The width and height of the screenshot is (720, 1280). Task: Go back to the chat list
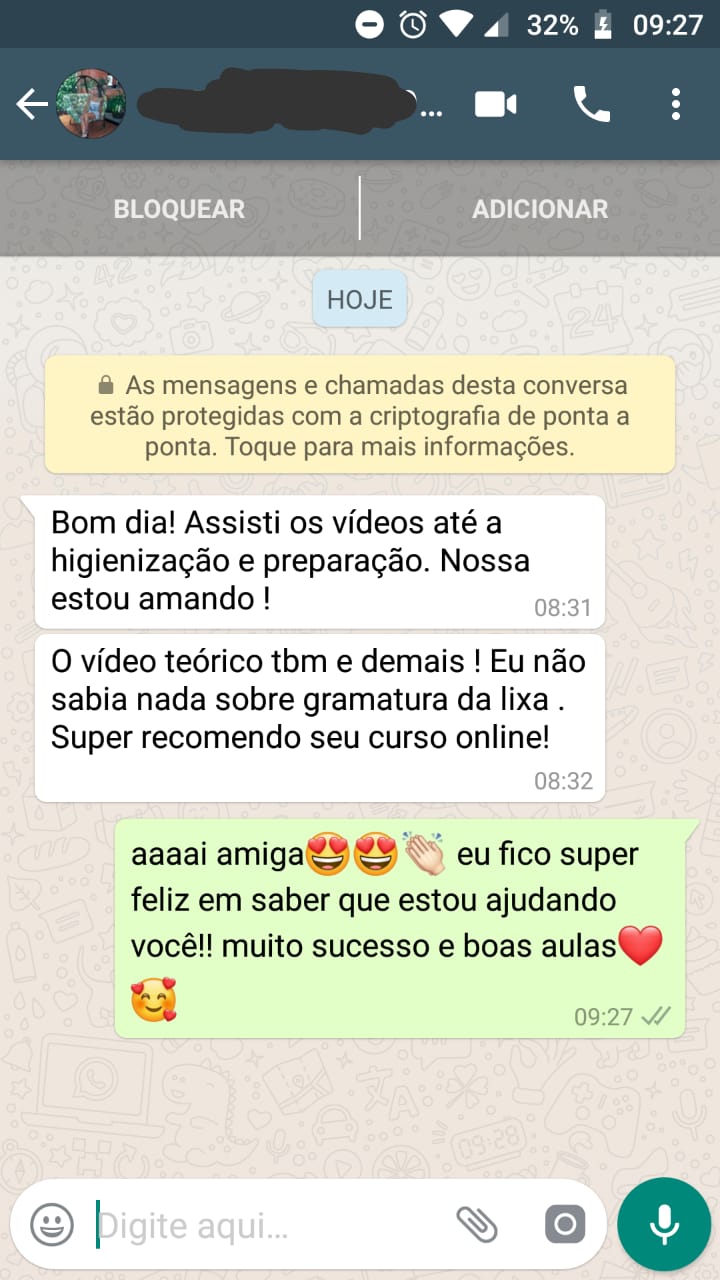(32, 104)
